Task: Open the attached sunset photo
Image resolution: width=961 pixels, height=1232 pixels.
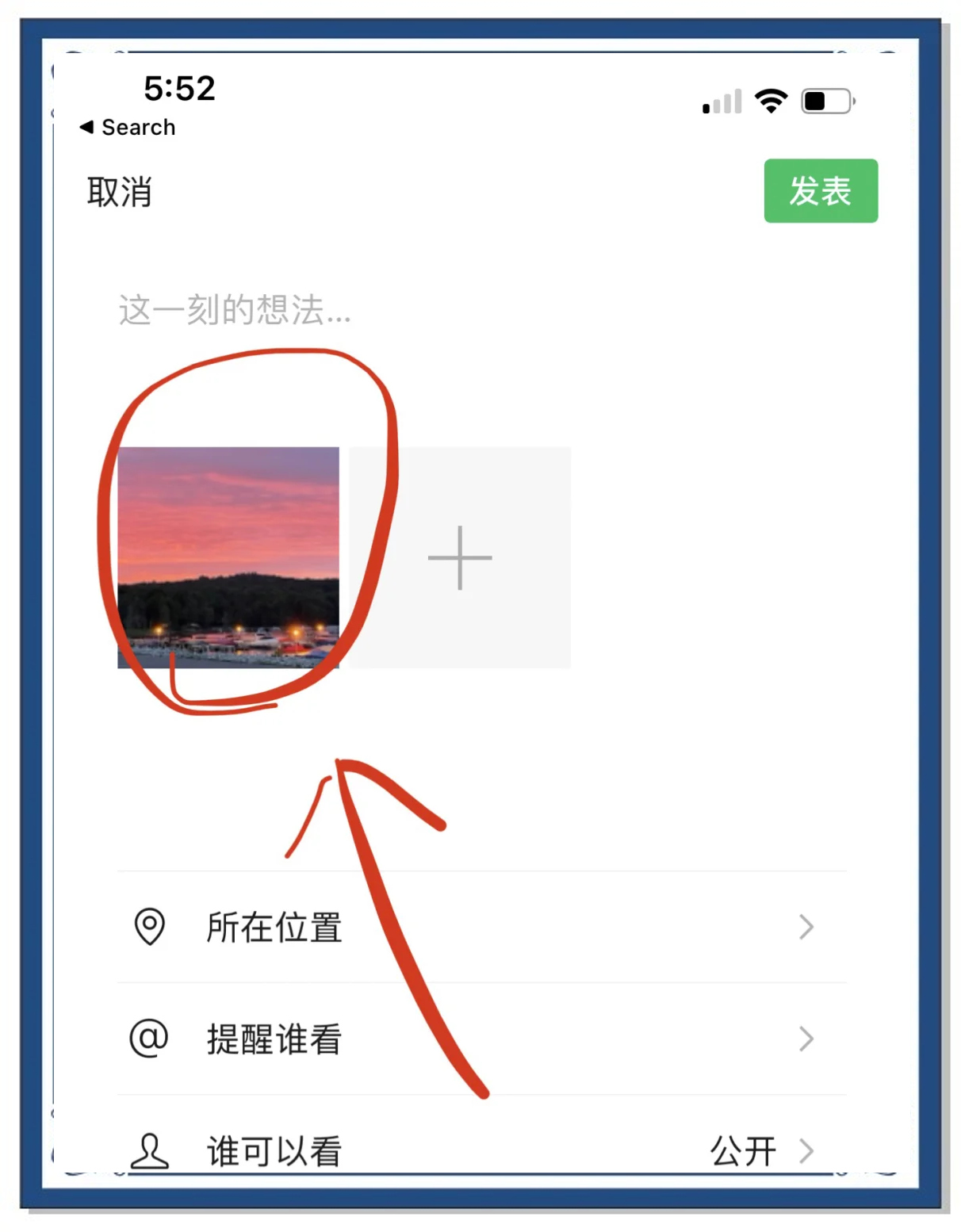Action: [x=228, y=557]
